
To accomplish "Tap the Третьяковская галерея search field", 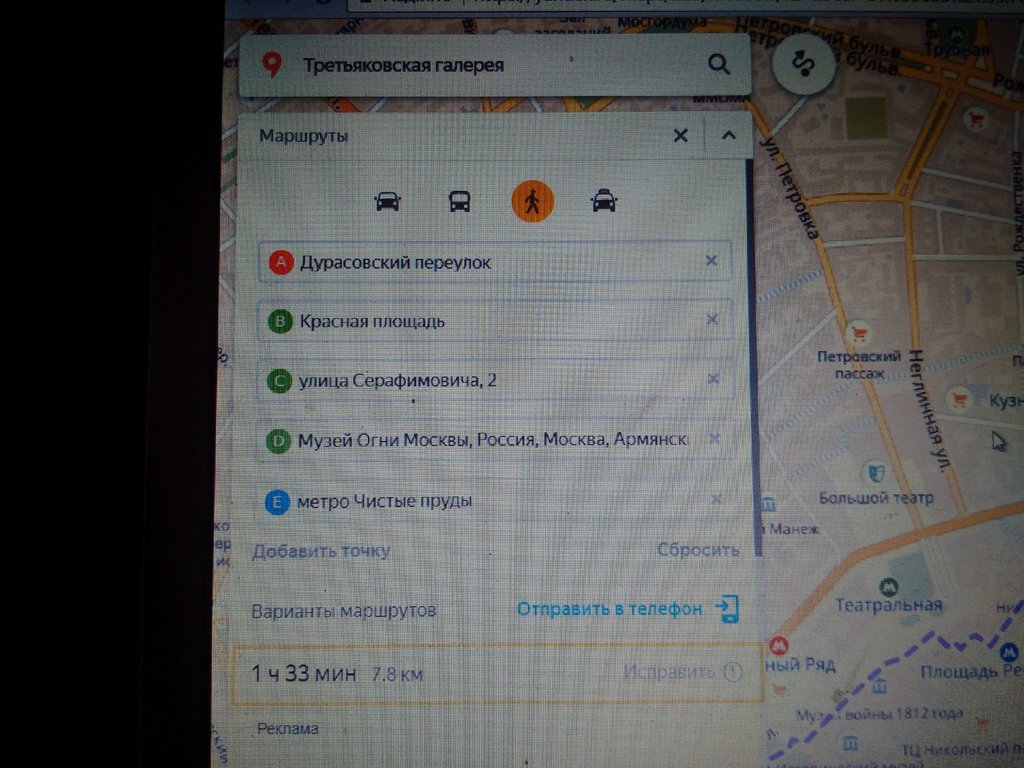I will click(480, 65).
